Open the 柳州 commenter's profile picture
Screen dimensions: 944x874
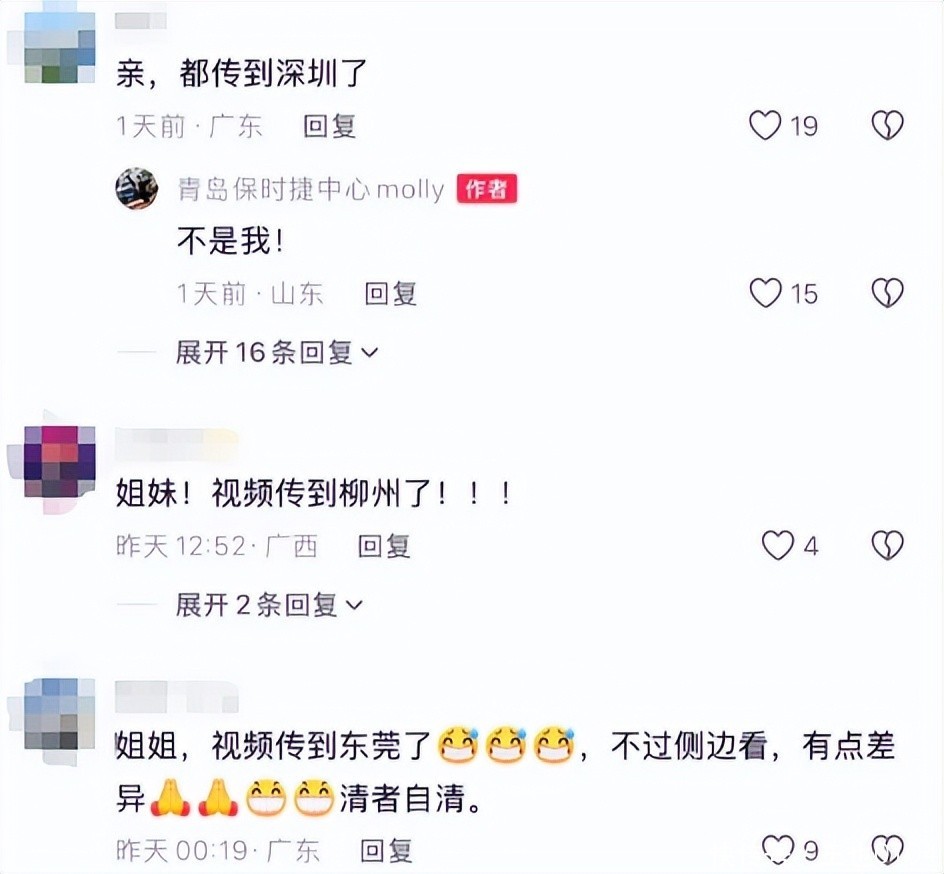60,462
